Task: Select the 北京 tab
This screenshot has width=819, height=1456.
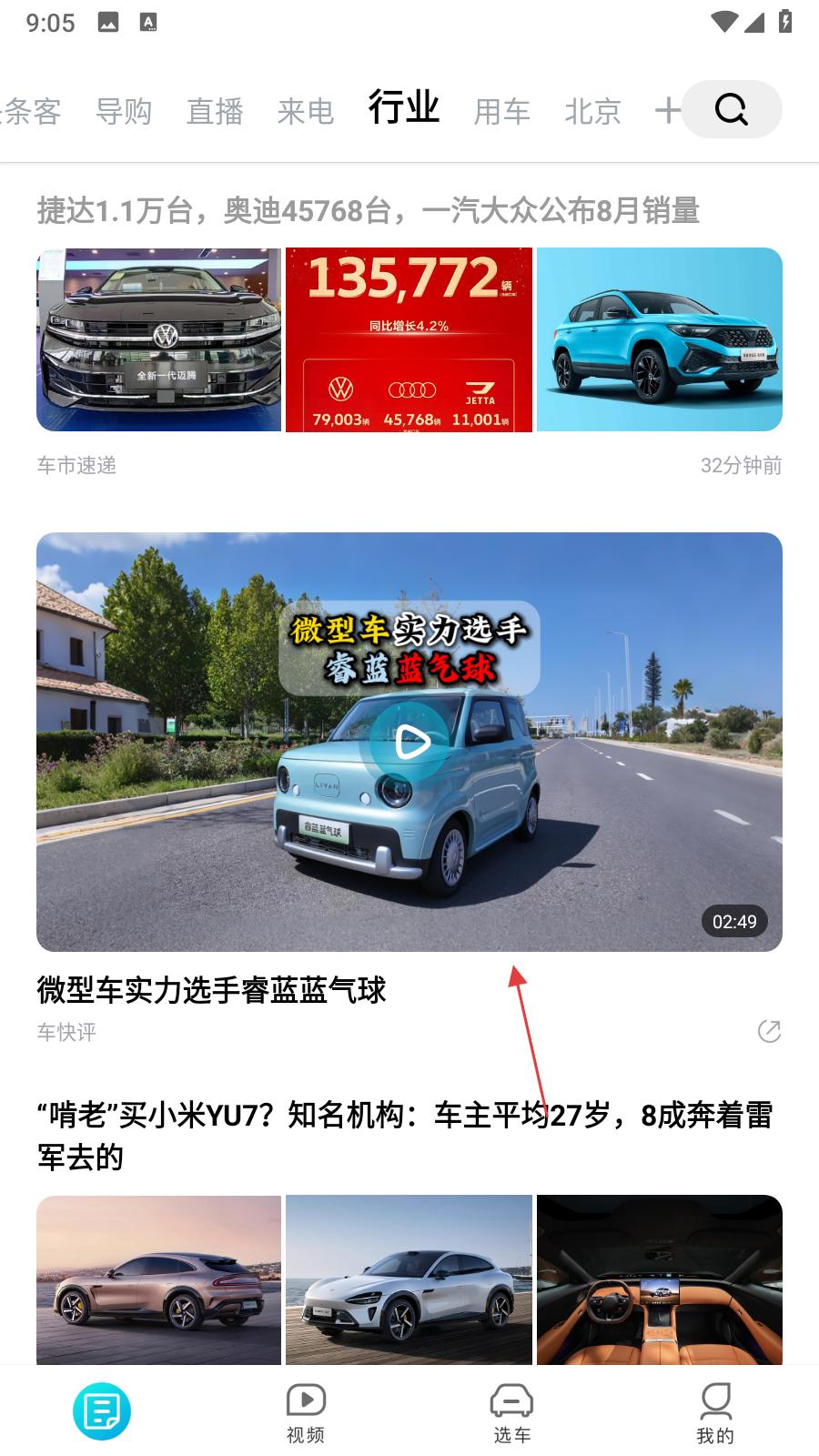Action: point(592,112)
